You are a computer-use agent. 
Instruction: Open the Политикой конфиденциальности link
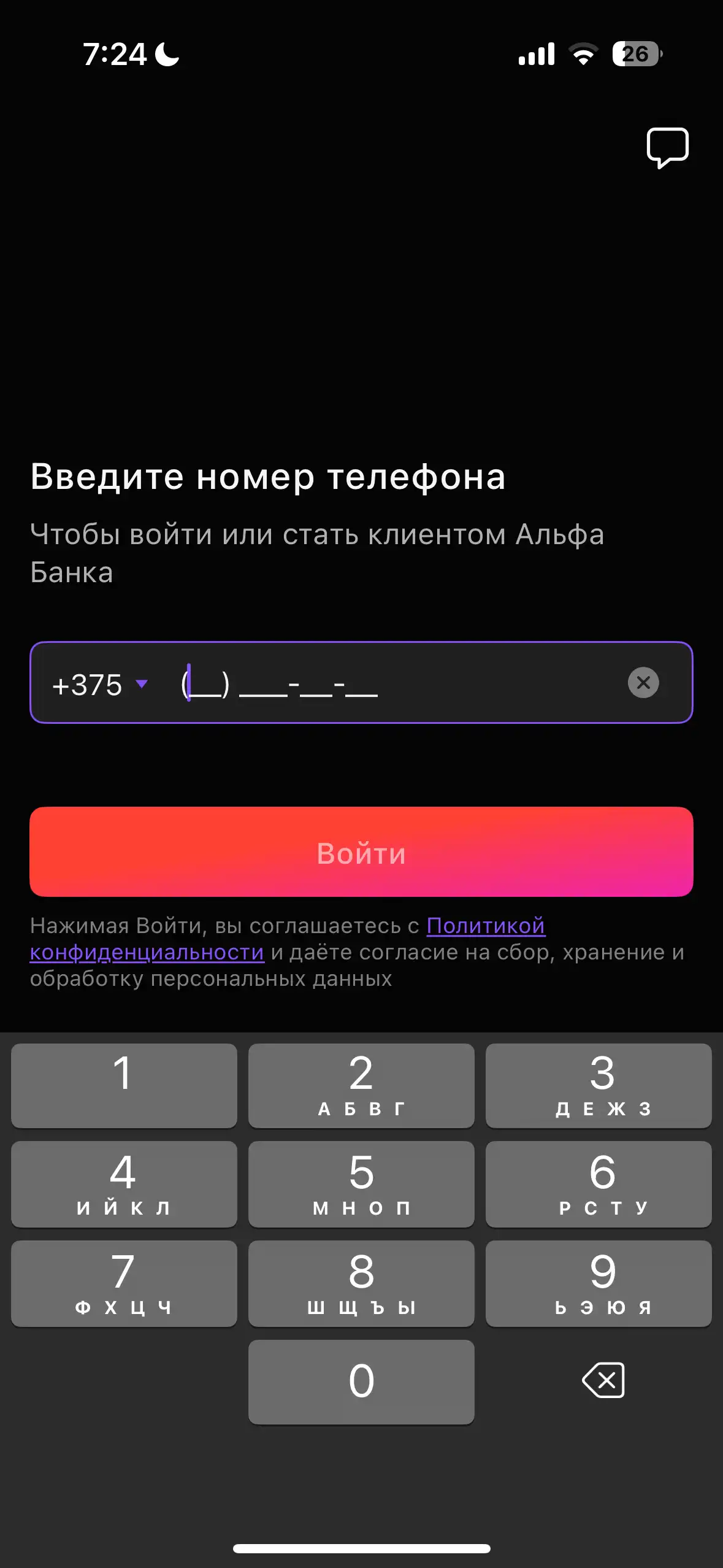point(288,939)
